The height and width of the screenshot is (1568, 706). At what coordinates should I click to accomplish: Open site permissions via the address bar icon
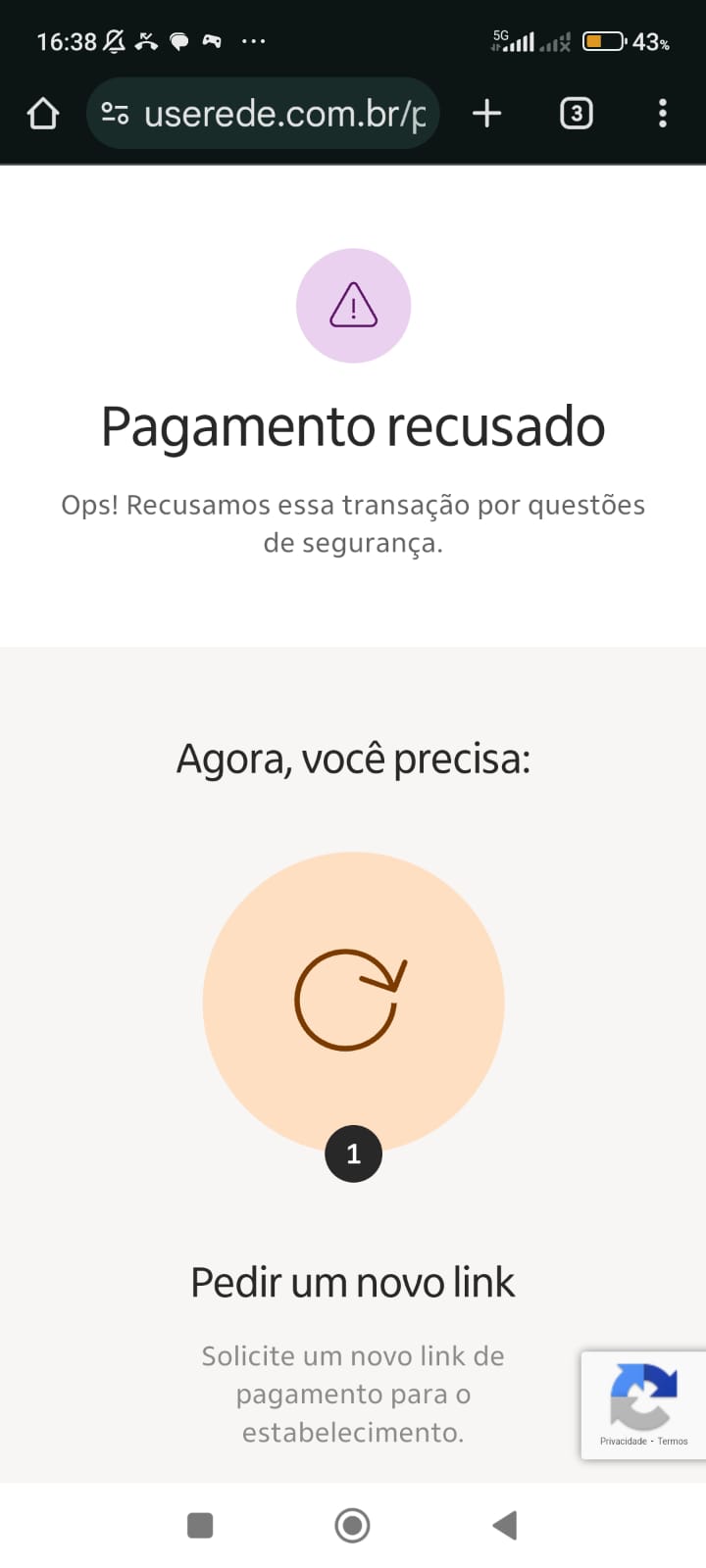114,113
